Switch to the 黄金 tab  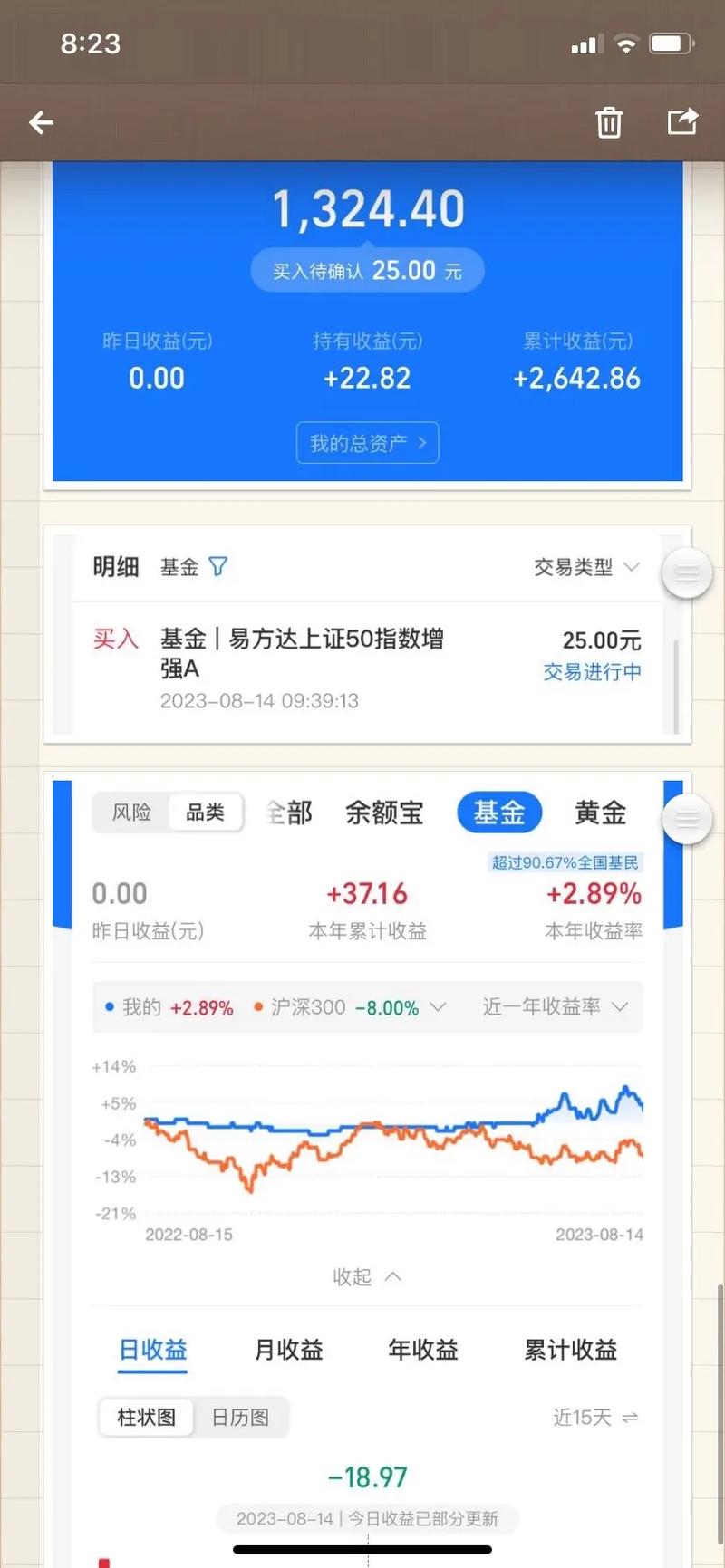600,813
